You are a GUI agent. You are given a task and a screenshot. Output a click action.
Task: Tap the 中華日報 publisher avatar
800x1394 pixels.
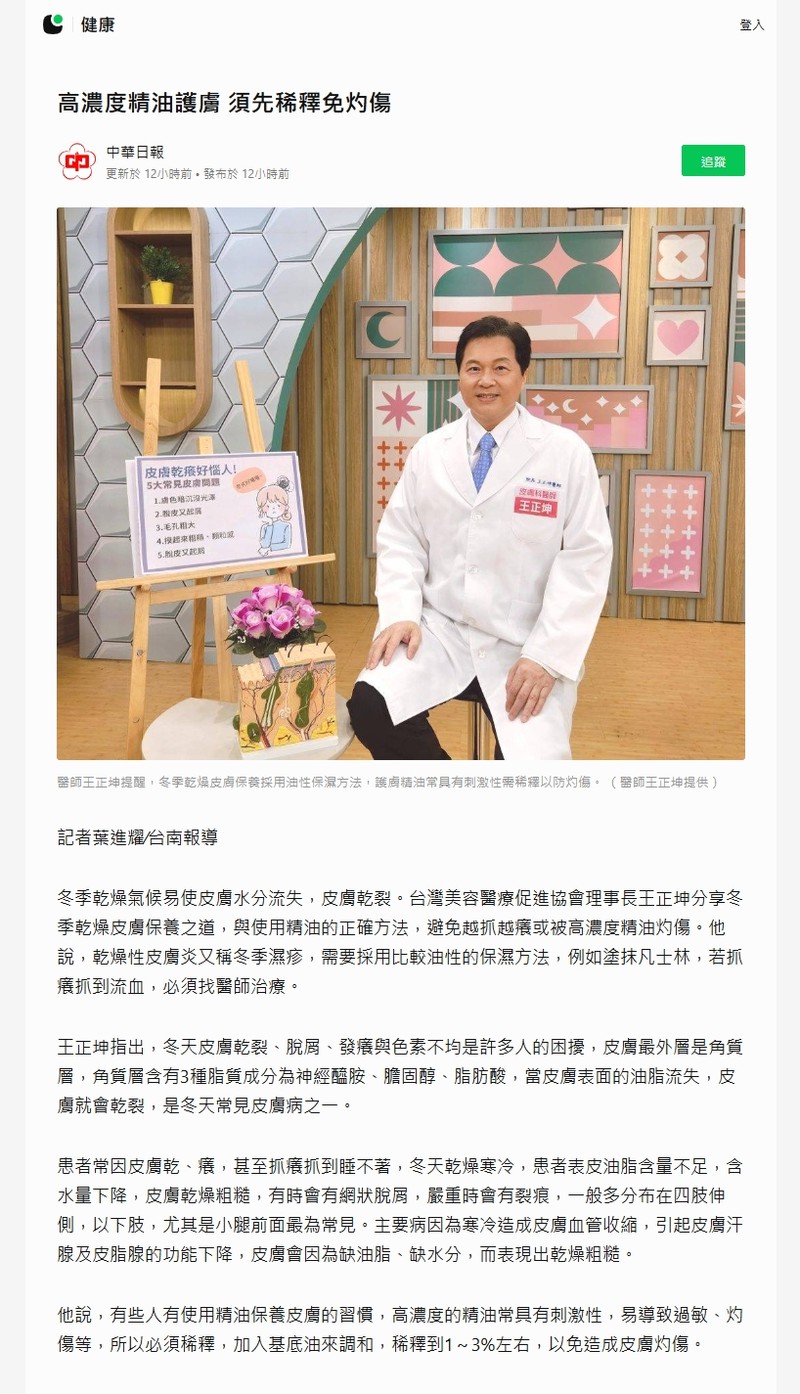[77, 161]
